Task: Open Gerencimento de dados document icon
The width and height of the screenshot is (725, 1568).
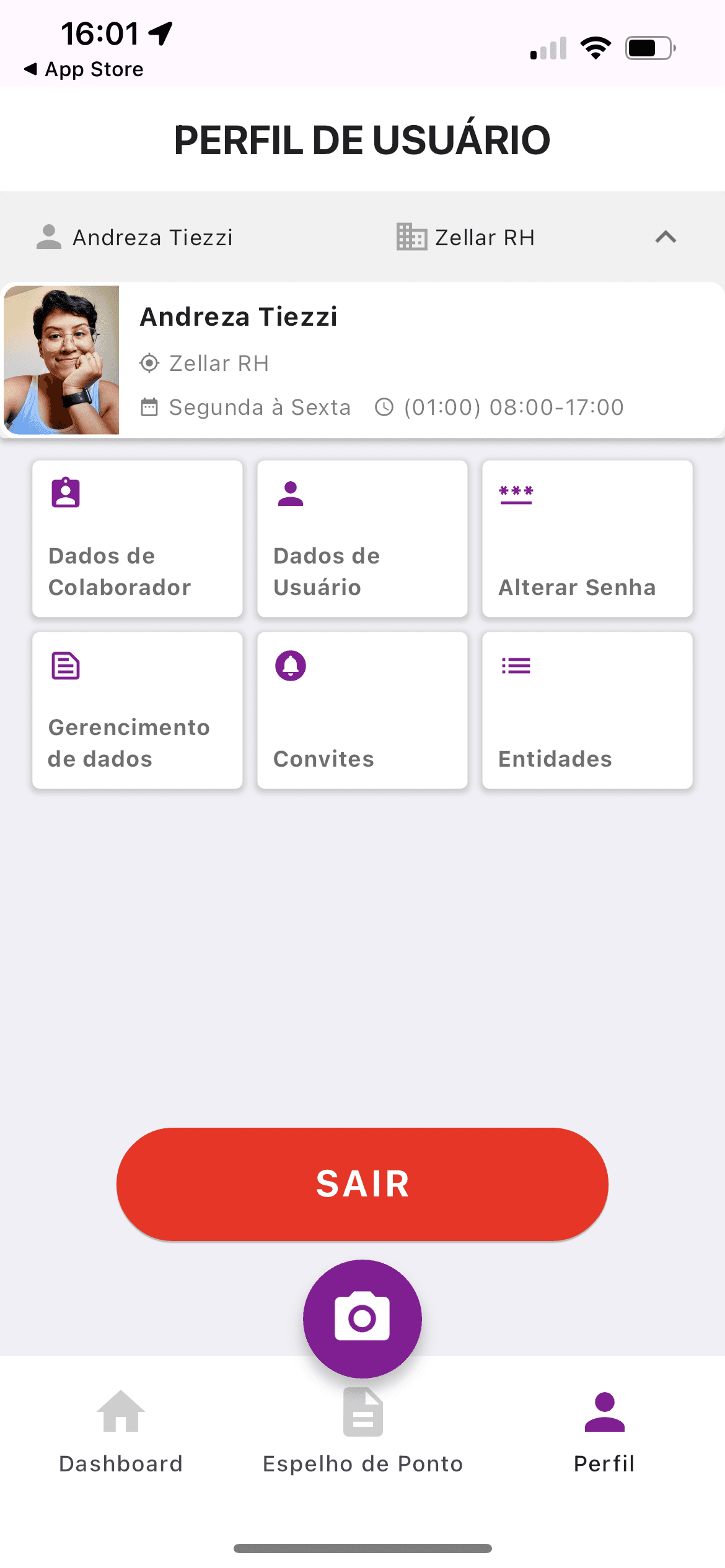Action: 64,666
